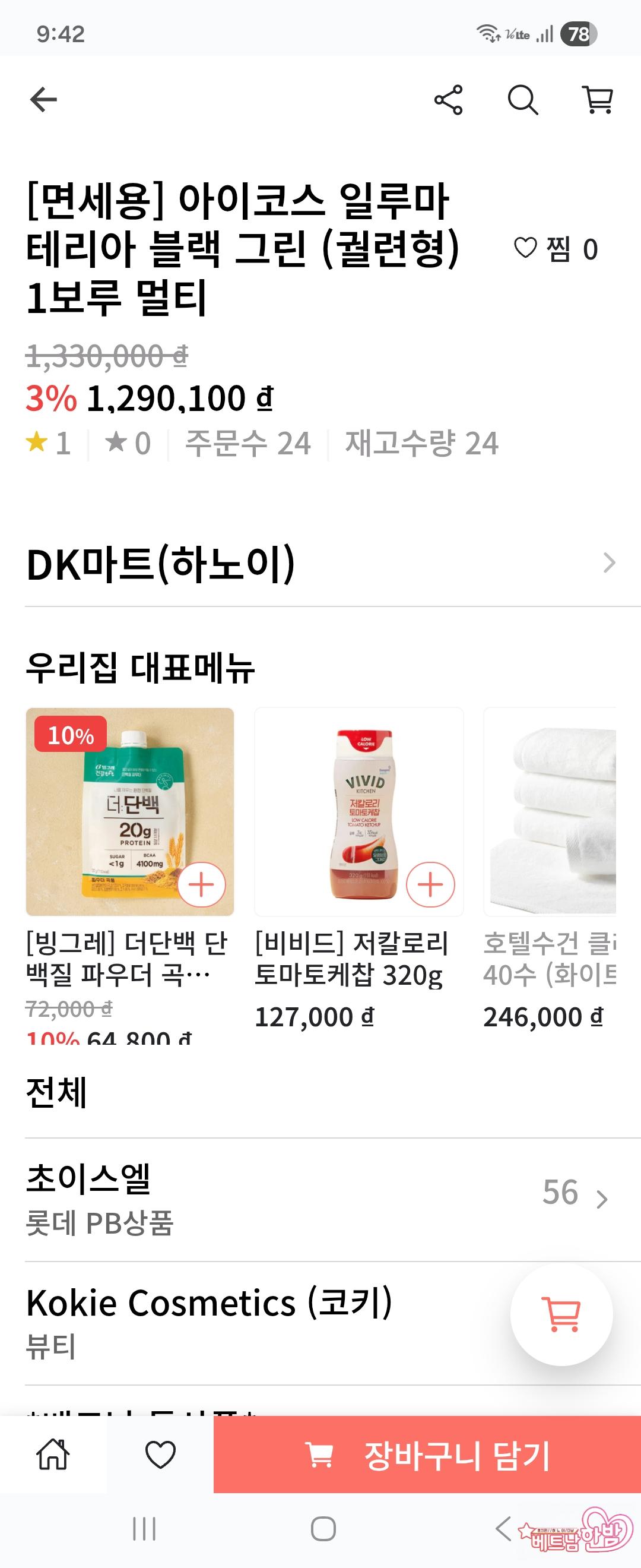Open the 초이스엘 롯데 PB상품 category

click(316, 1199)
